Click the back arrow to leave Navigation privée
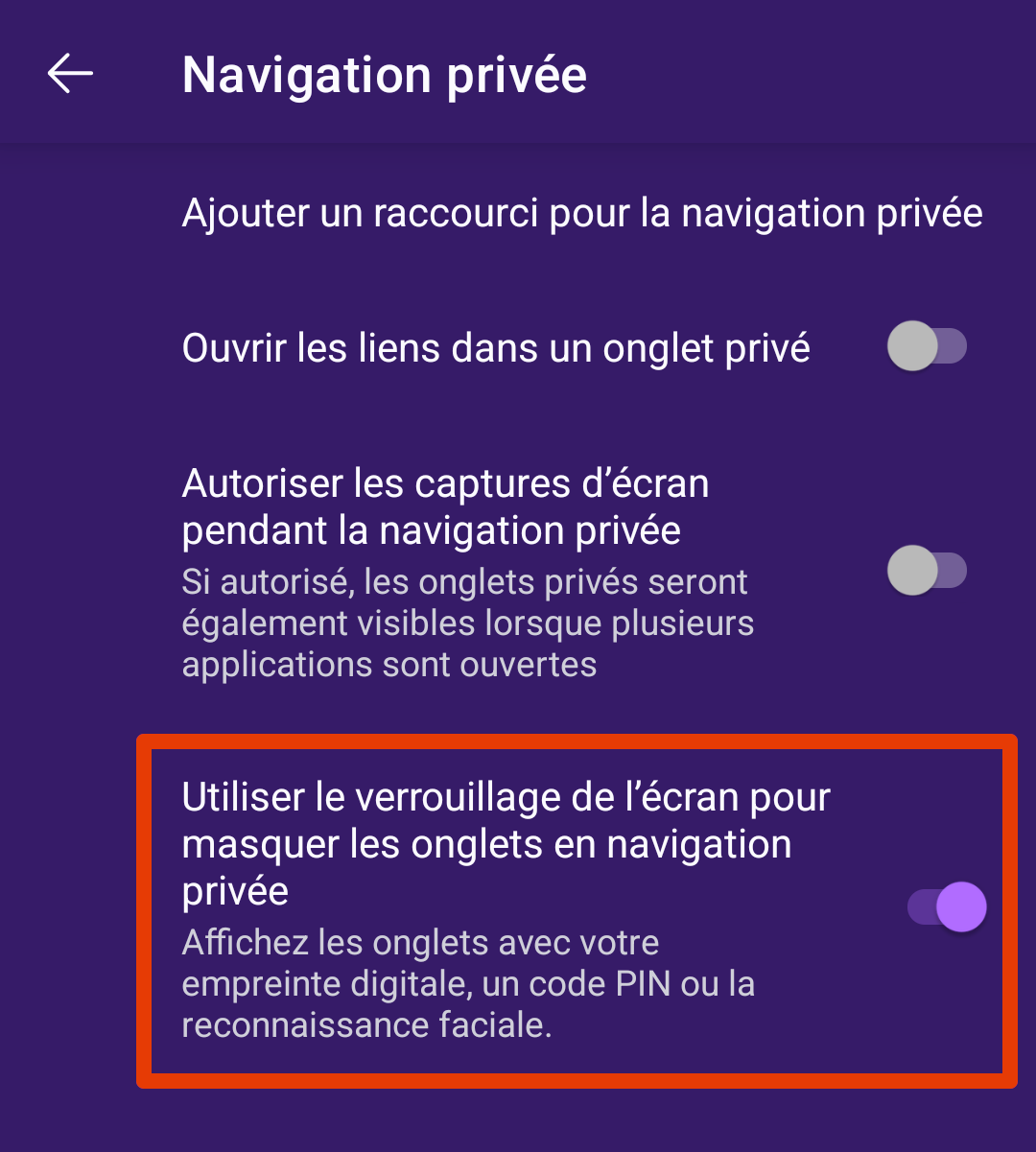 tap(68, 72)
